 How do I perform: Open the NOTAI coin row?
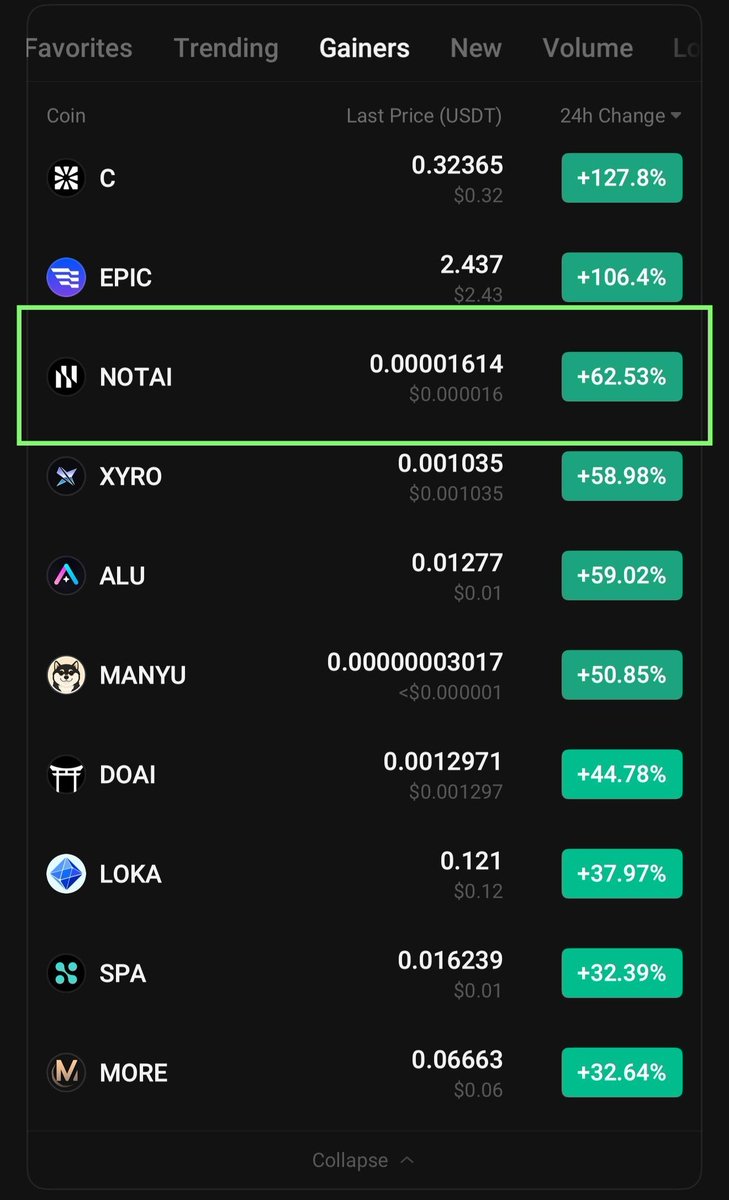click(364, 377)
